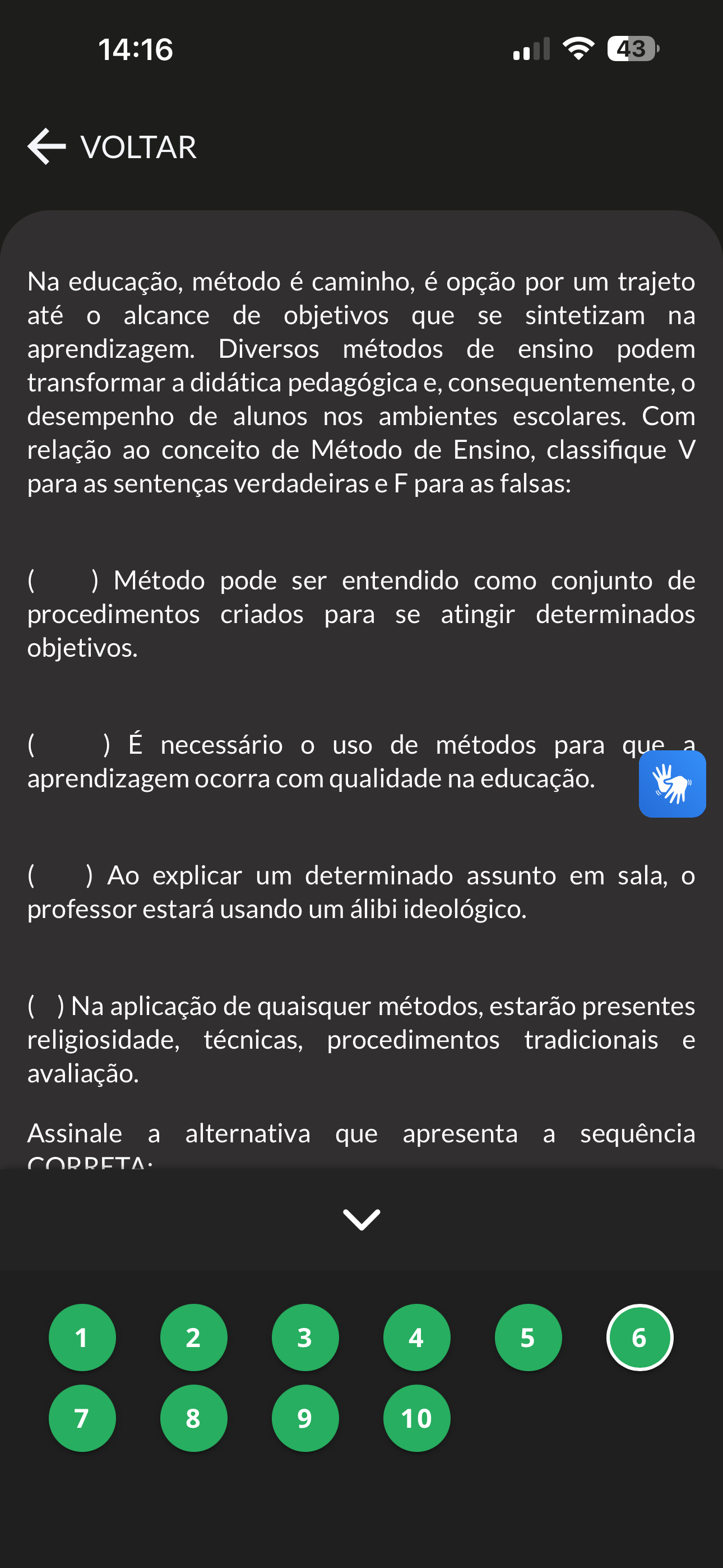
Task: Open question number 8
Action: (193, 1418)
